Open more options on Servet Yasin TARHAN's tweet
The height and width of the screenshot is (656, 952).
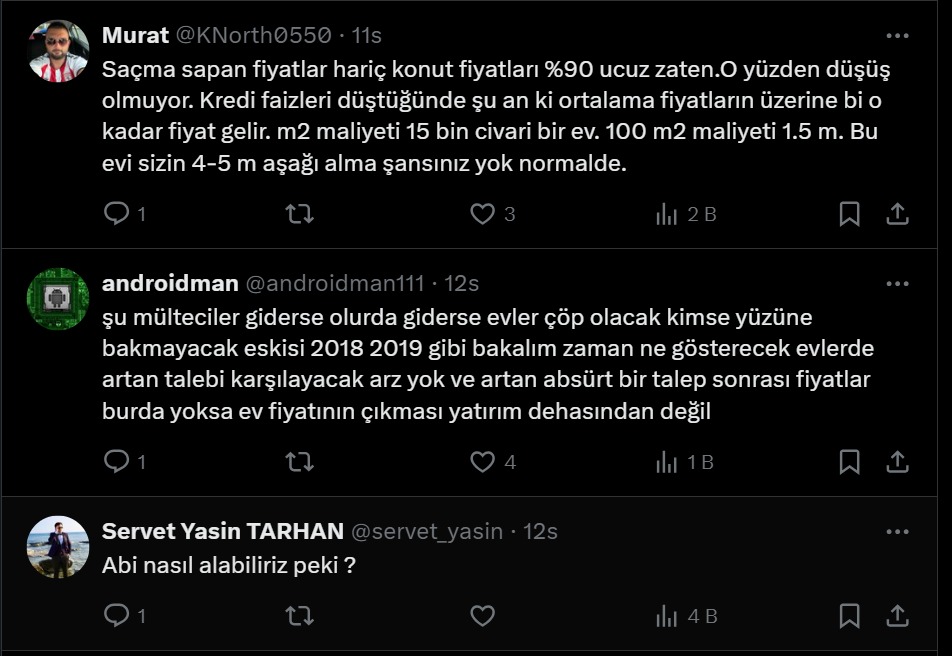pyautogui.click(x=897, y=531)
